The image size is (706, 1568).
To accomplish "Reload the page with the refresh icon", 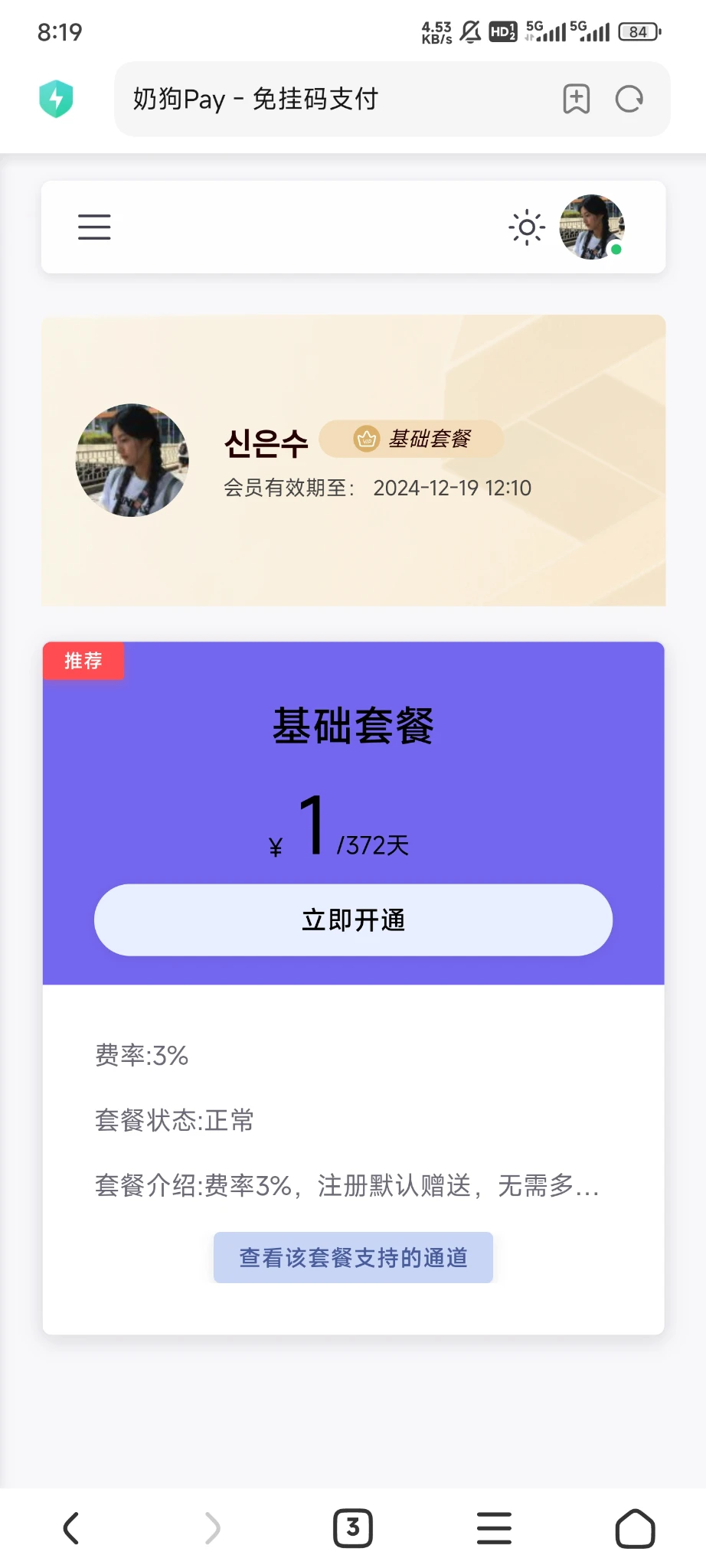I will [x=629, y=99].
